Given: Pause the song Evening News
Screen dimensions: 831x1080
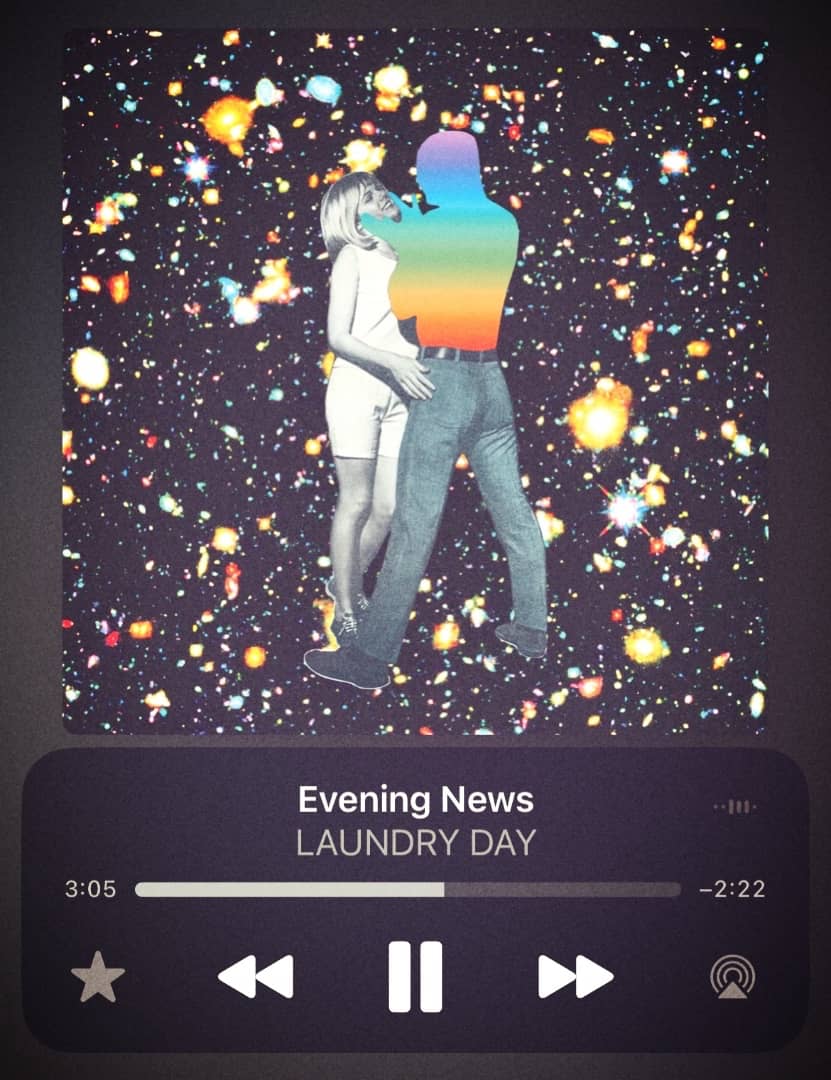Looking at the screenshot, I should pos(415,976).
